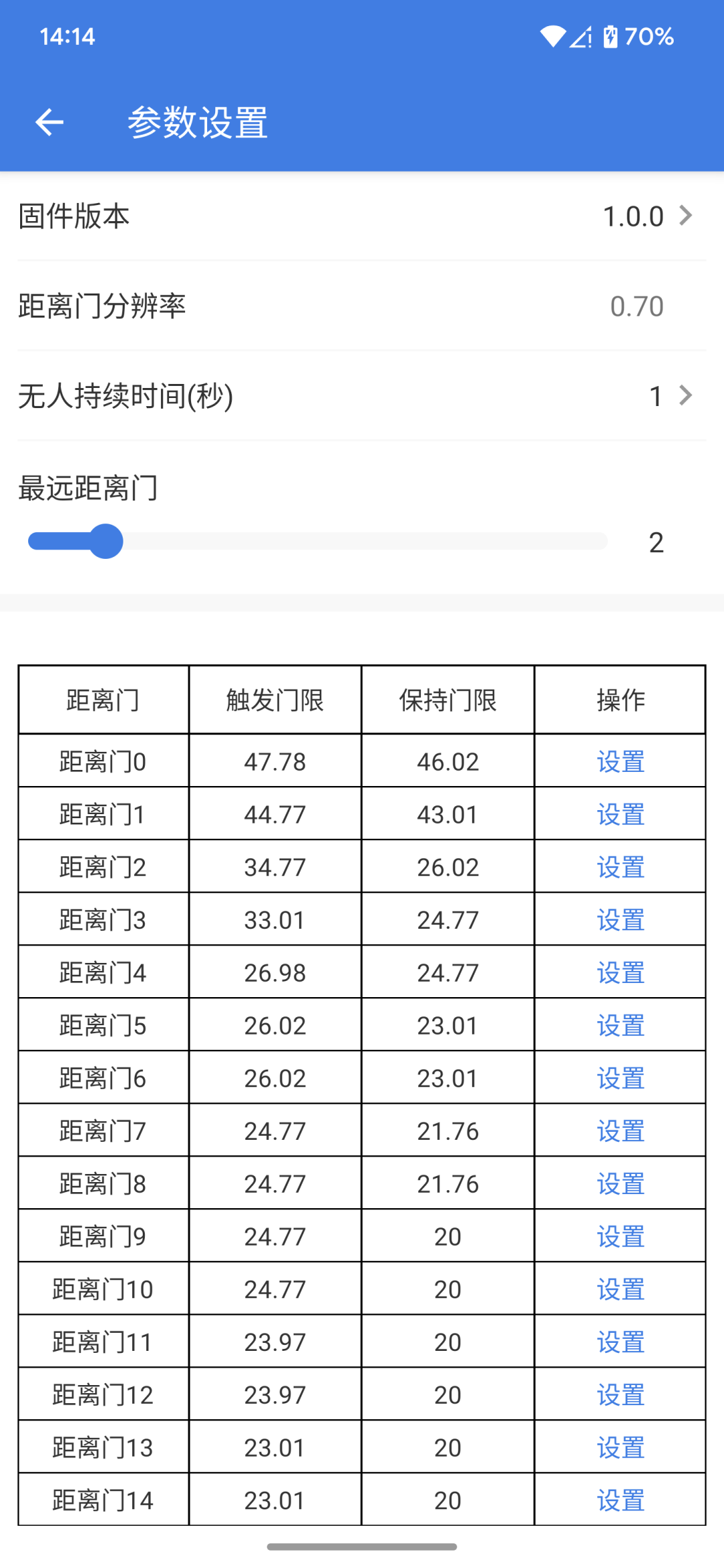Tap 设置 for 距离门4
This screenshot has height=1568, width=724.
coord(620,972)
